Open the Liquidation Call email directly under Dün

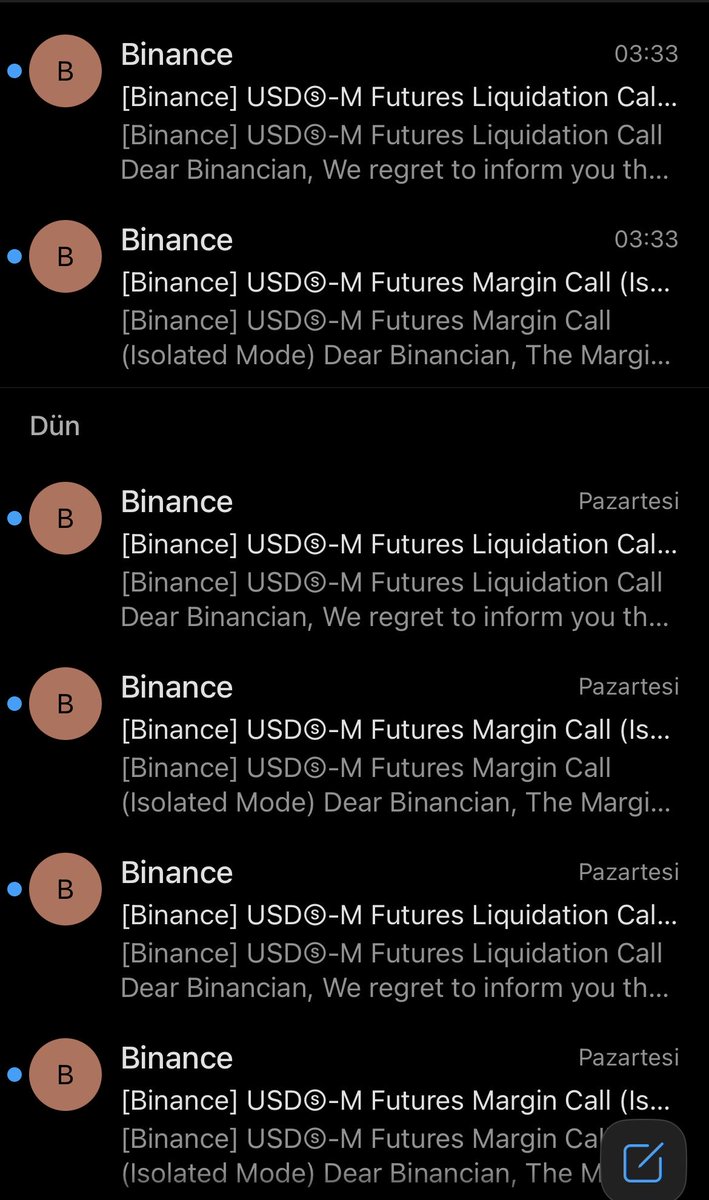[x=354, y=559]
